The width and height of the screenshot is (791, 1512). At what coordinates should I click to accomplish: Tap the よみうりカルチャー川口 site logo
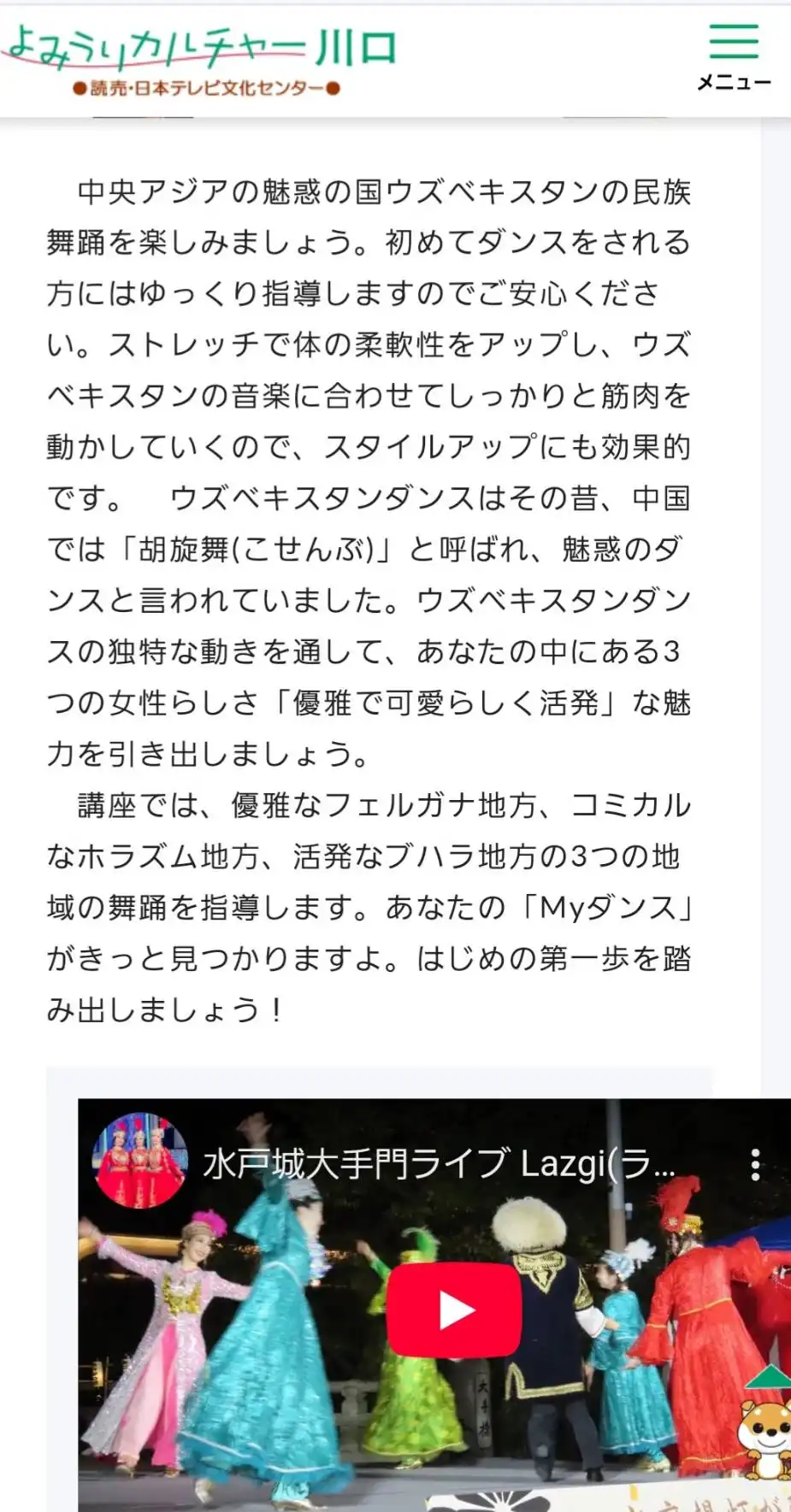(x=201, y=60)
